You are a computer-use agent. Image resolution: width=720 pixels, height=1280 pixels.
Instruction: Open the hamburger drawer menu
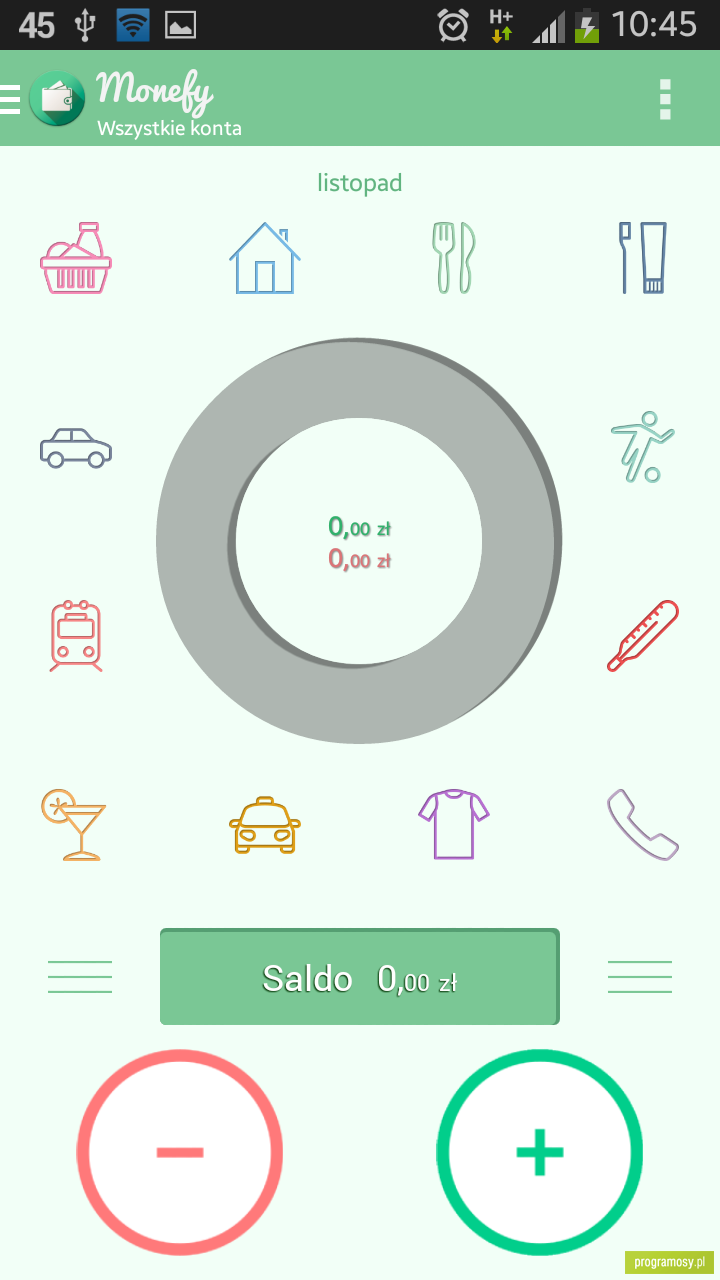point(10,98)
